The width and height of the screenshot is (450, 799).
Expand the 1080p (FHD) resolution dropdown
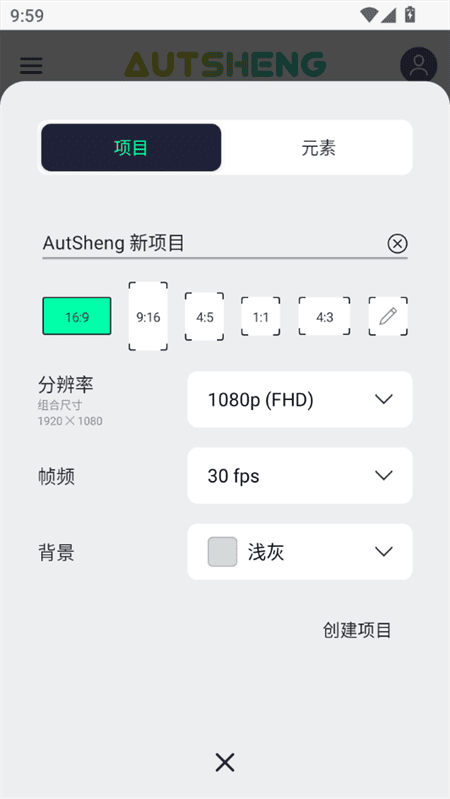point(300,400)
